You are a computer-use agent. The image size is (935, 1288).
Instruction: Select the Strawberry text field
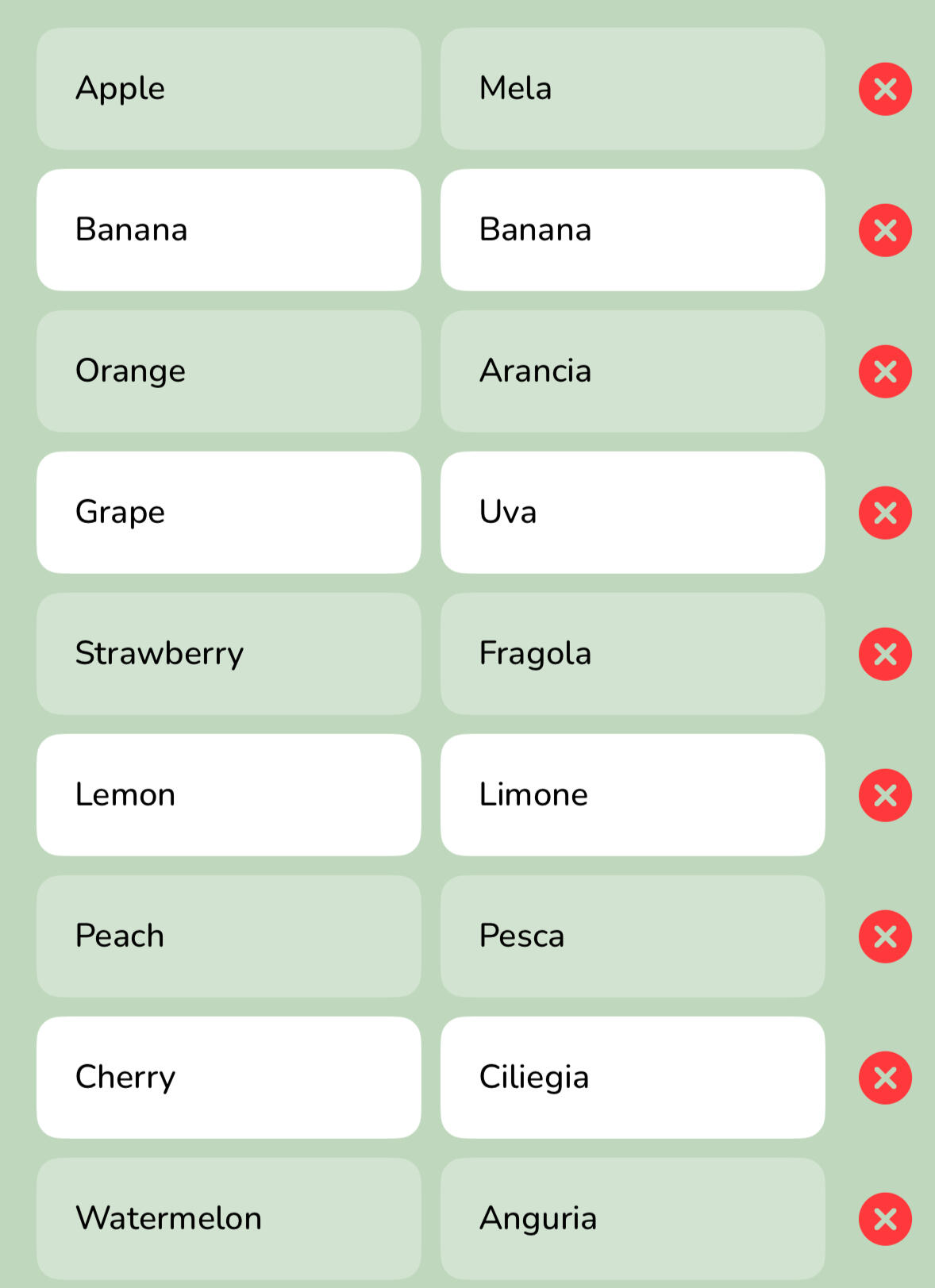tap(229, 654)
